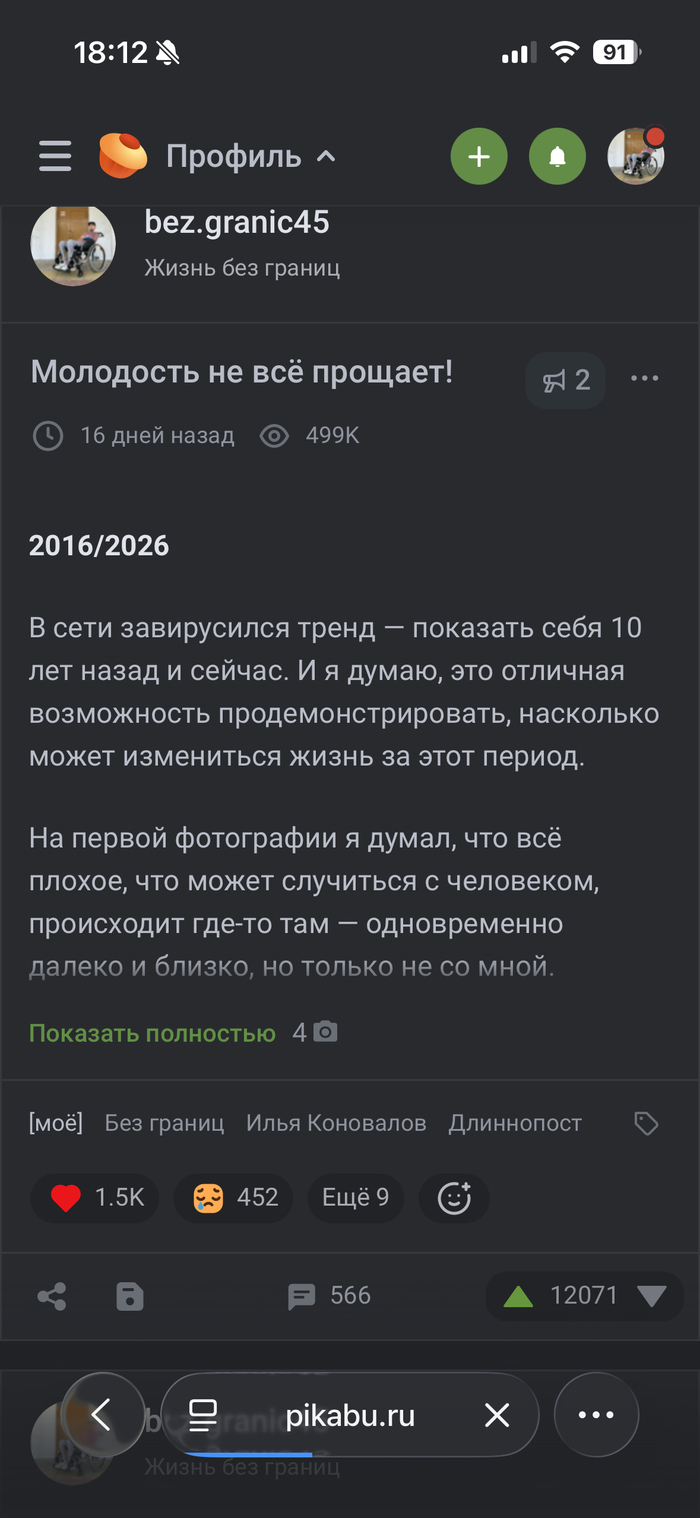
Task: Open the post options three-dot menu
Action: [645, 379]
